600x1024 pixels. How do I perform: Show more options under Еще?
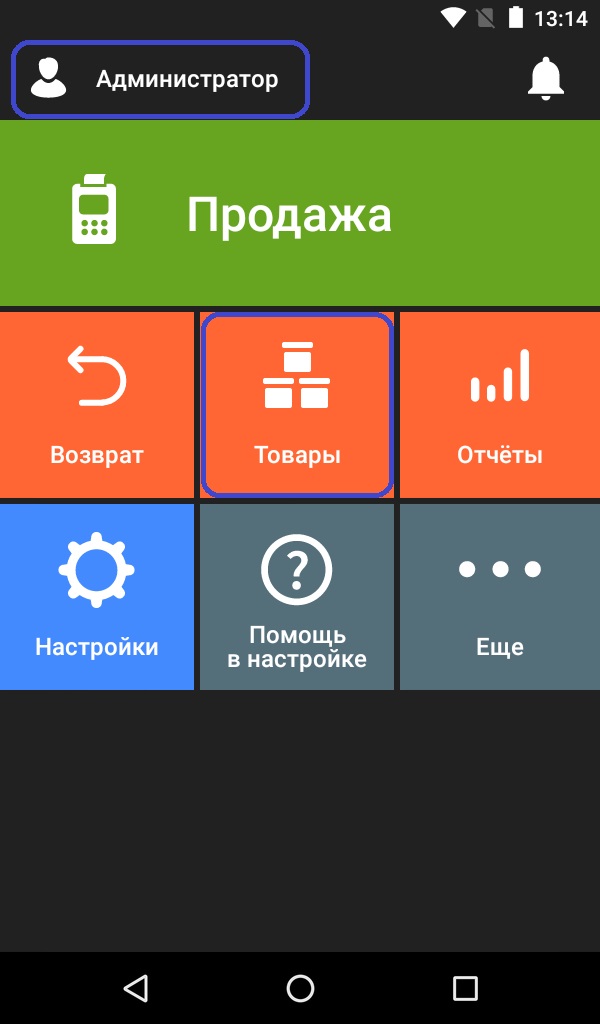(500, 597)
